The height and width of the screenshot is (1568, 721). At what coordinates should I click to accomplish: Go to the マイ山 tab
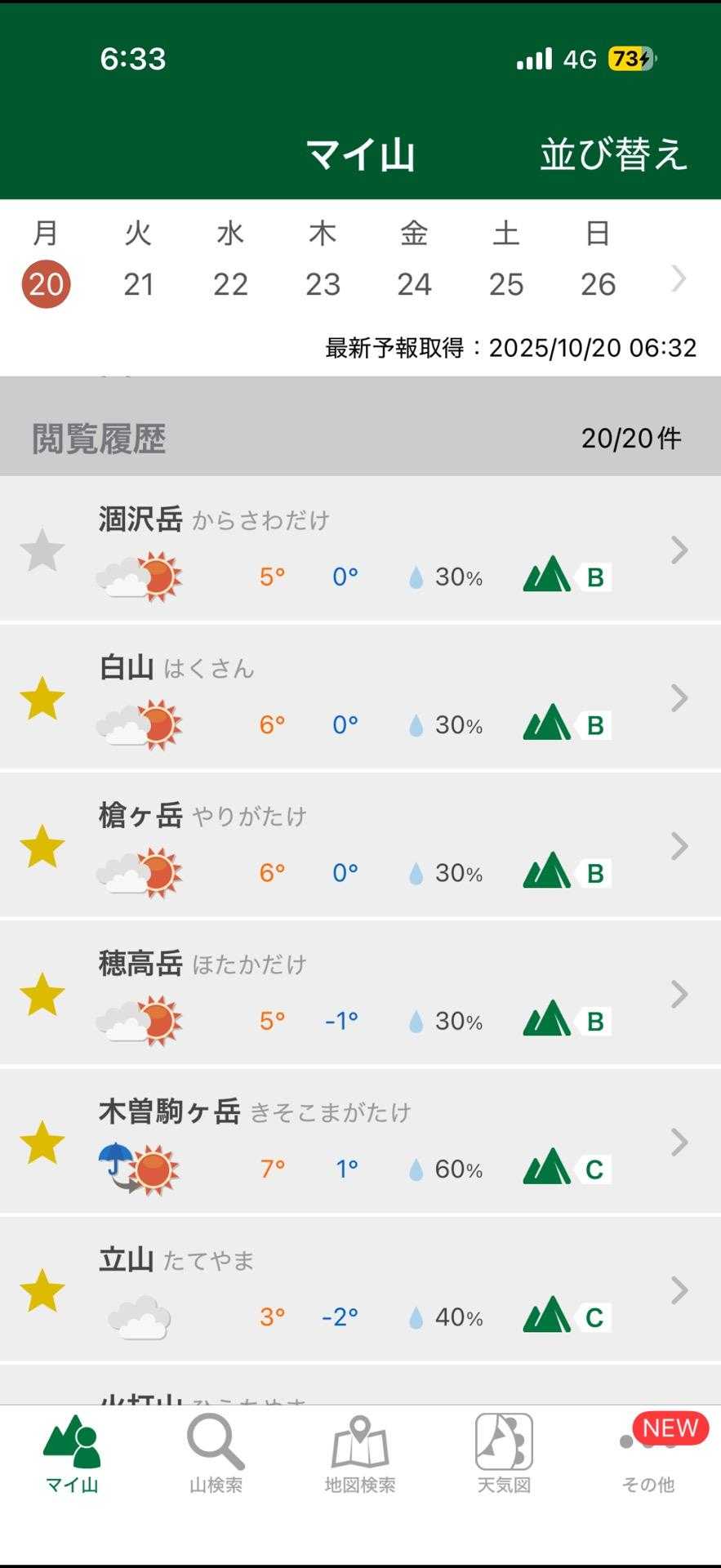[x=72, y=1455]
